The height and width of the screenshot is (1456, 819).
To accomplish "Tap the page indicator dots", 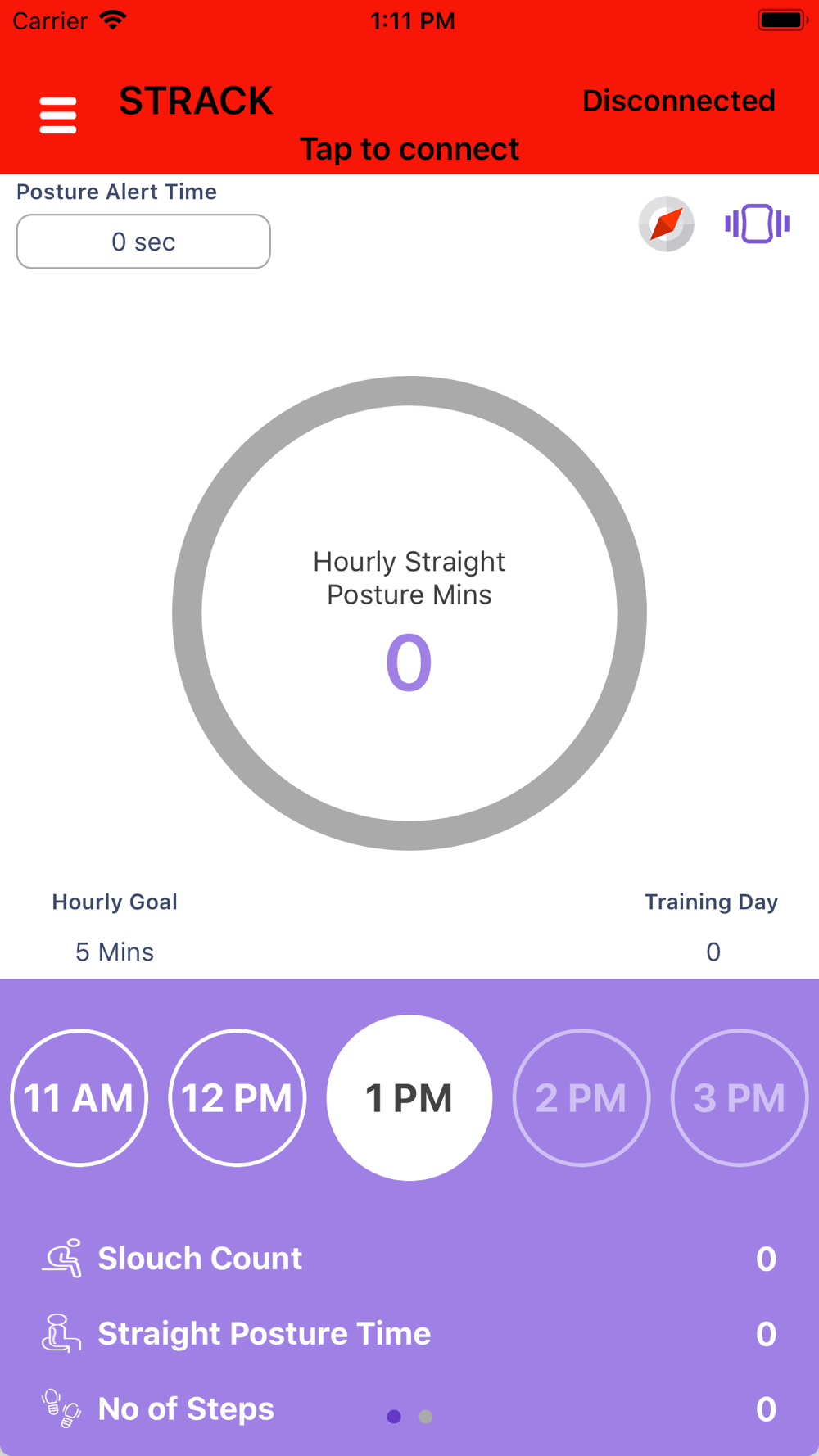I will [409, 1416].
